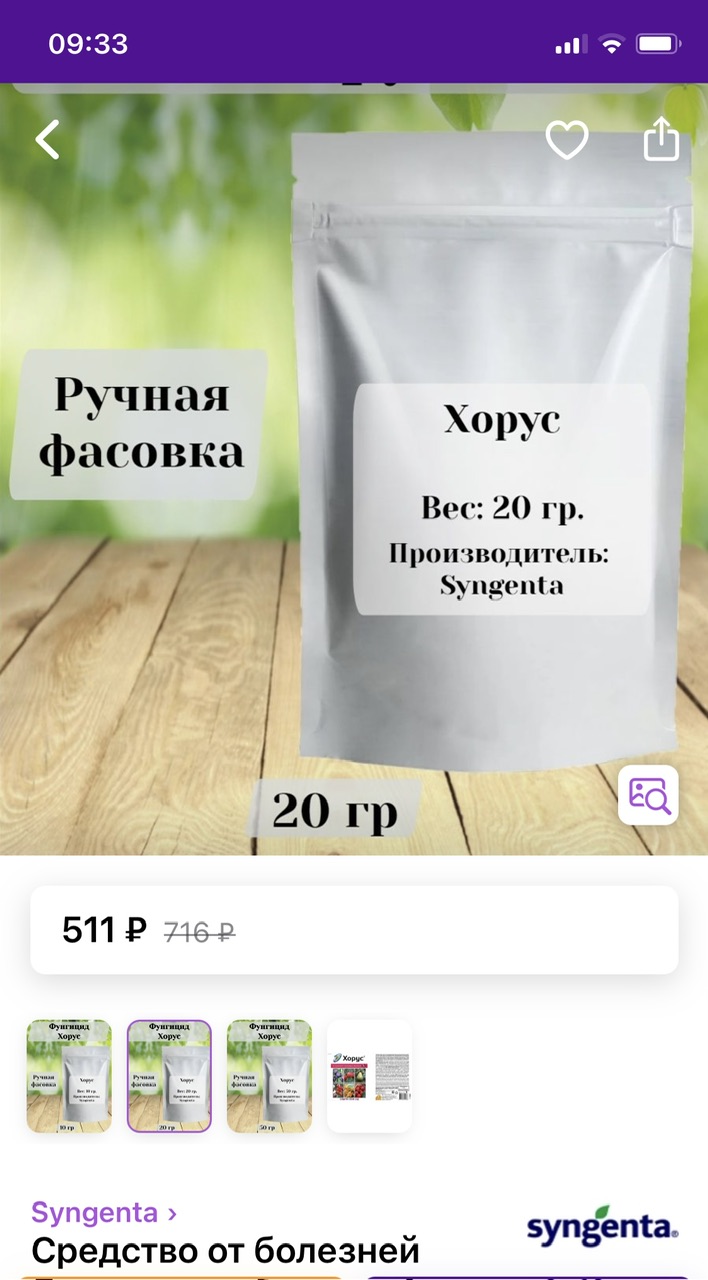This screenshot has height=1280, width=708.
Task: Add Хорус to favorites with the heart
Action: tap(566, 141)
